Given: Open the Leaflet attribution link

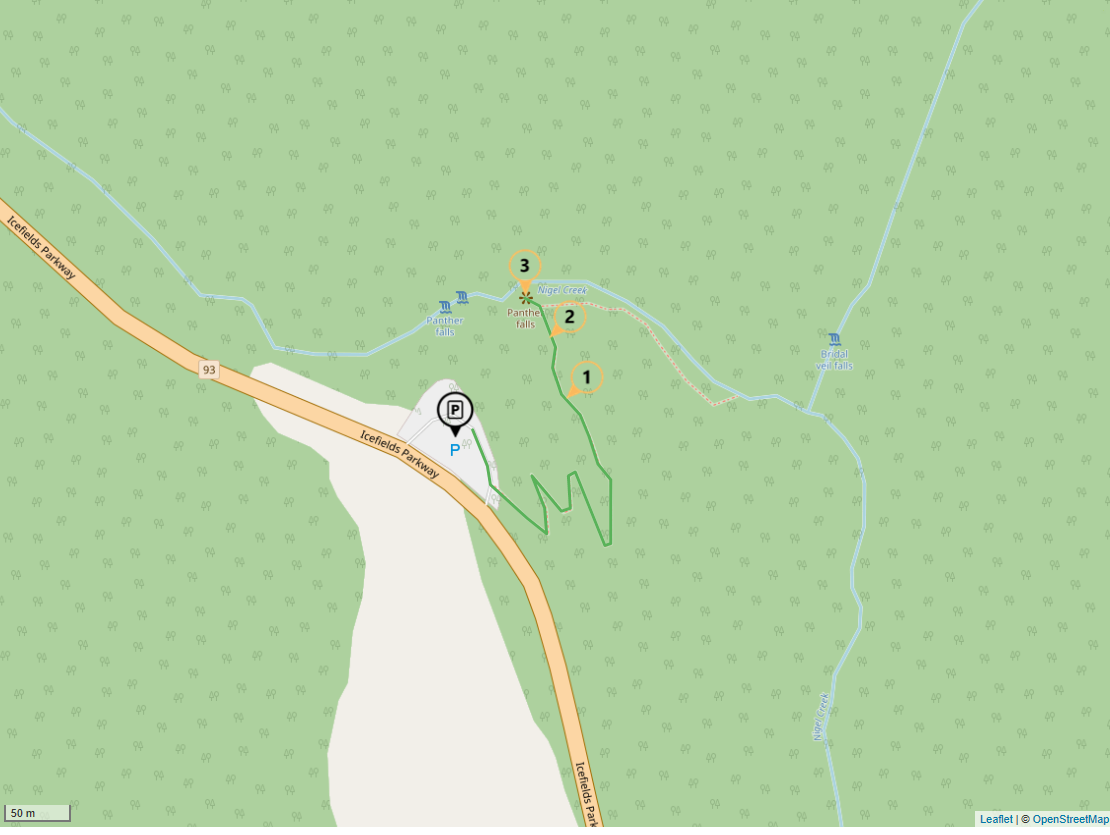Looking at the screenshot, I should coord(995,819).
